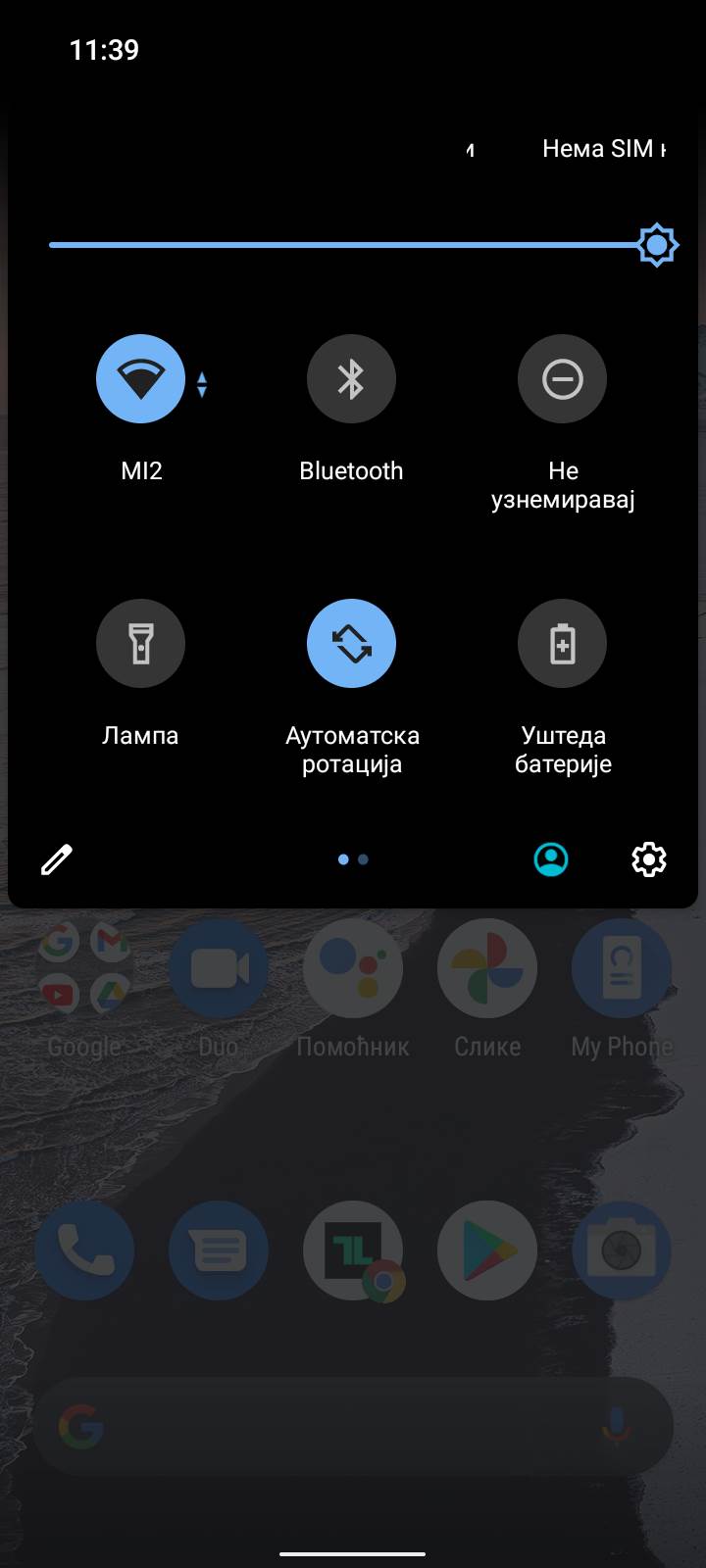706x1568 pixels.
Task: Enable Не узнемиравај mode
Action: pyautogui.click(x=562, y=379)
